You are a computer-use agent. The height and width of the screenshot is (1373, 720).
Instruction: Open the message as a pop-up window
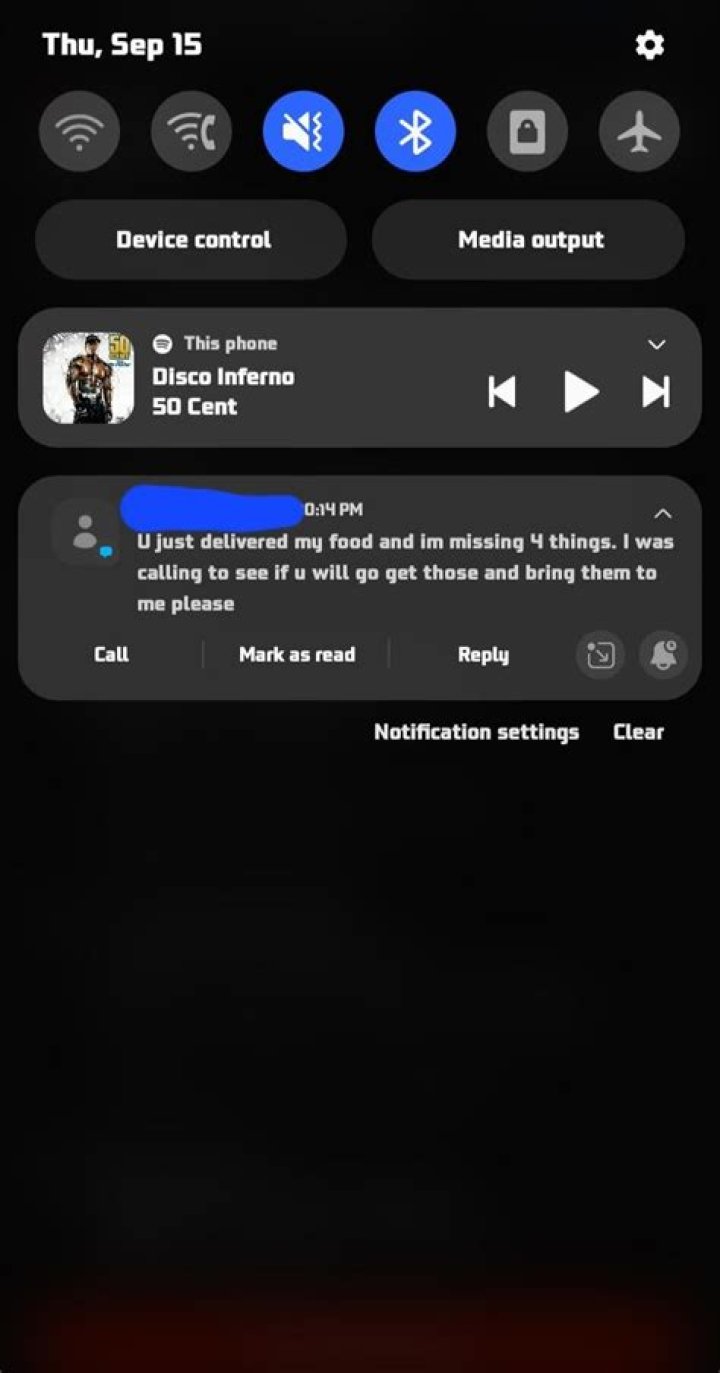point(599,655)
